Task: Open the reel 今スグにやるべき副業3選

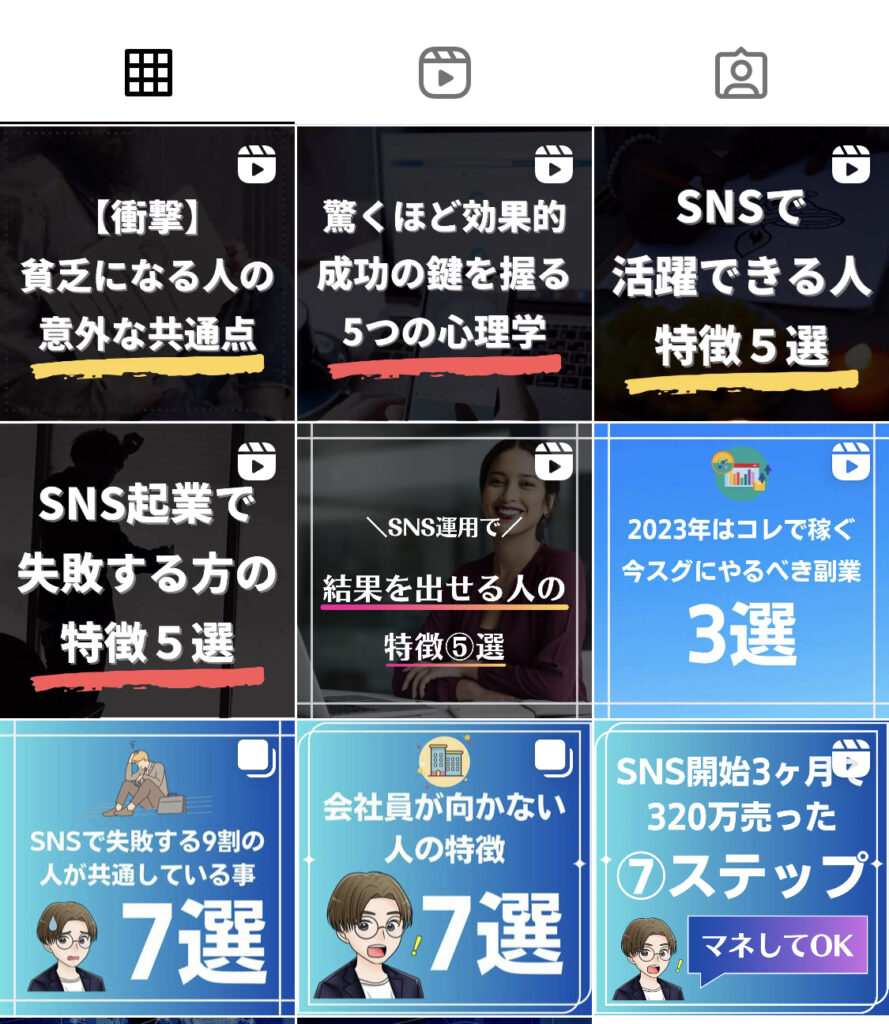Action: (741, 570)
